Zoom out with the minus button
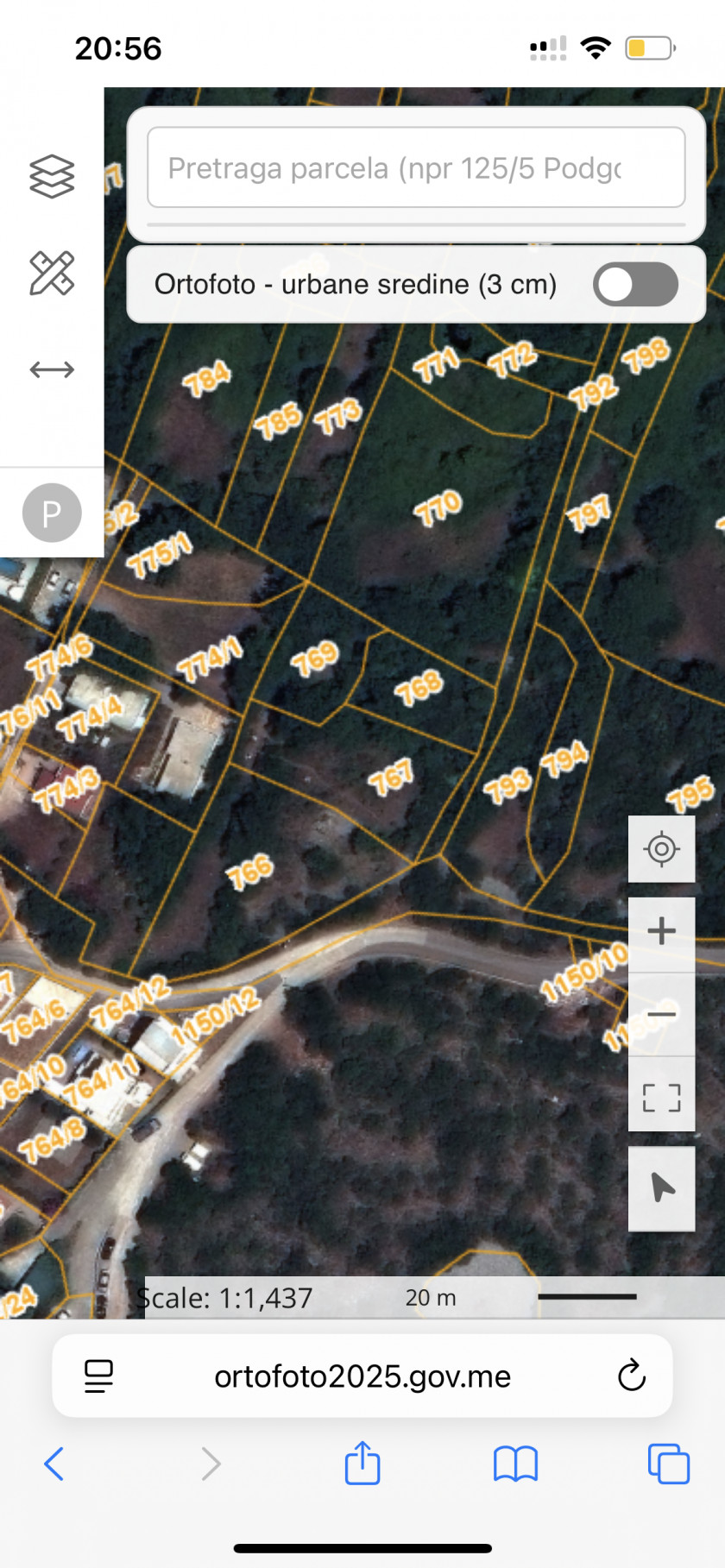The height and width of the screenshot is (1568, 725). pos(661,1014)
